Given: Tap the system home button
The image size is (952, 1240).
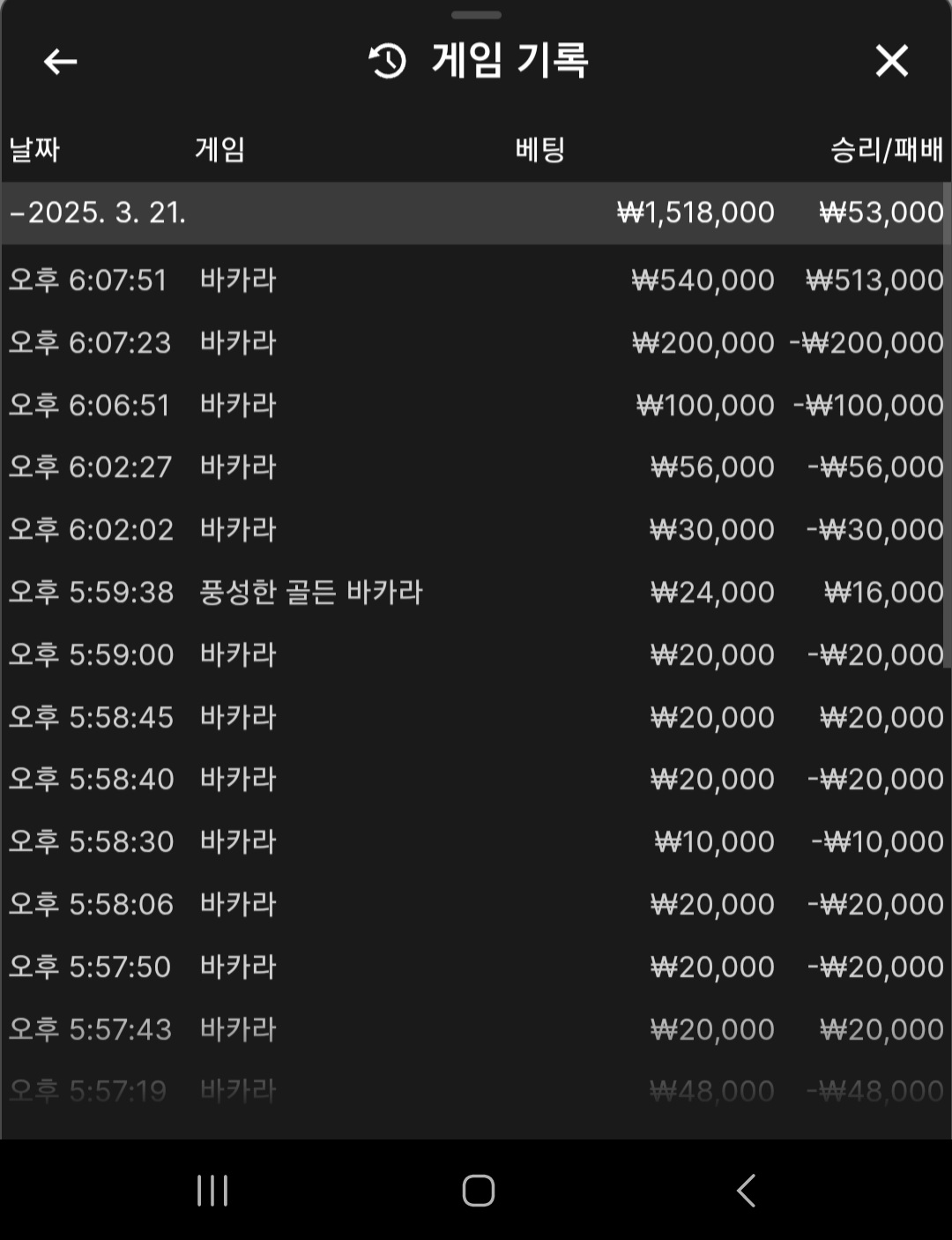Looking at the screenshot, I should point(478,1191).
